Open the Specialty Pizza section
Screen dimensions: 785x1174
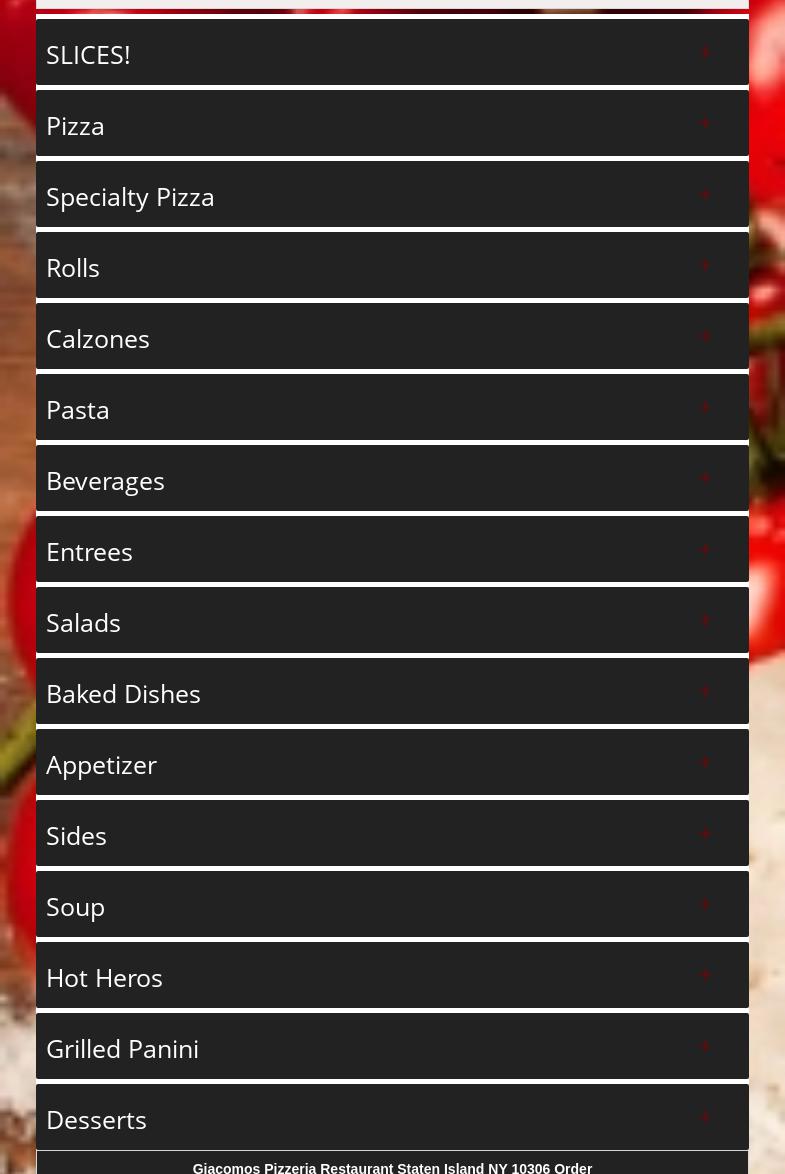392,196
